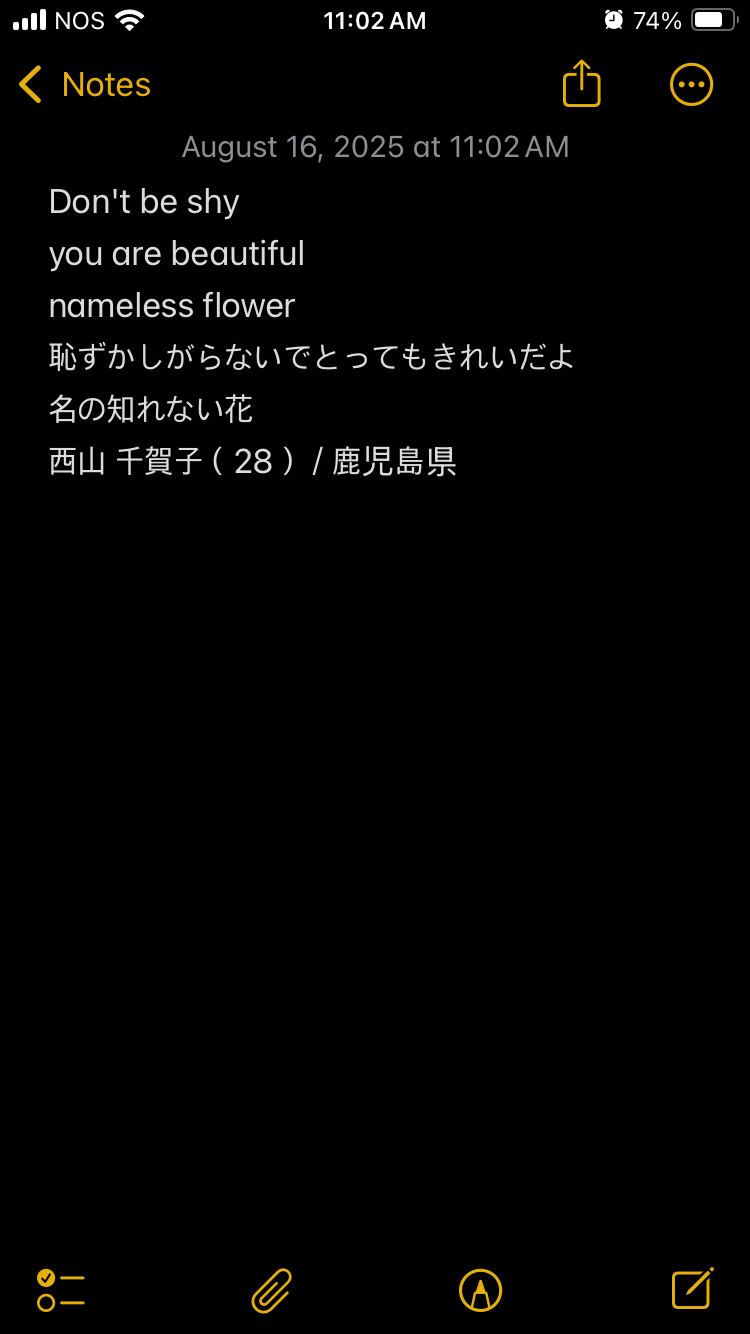
Task: Share this note
Action: tap(581, 84)
